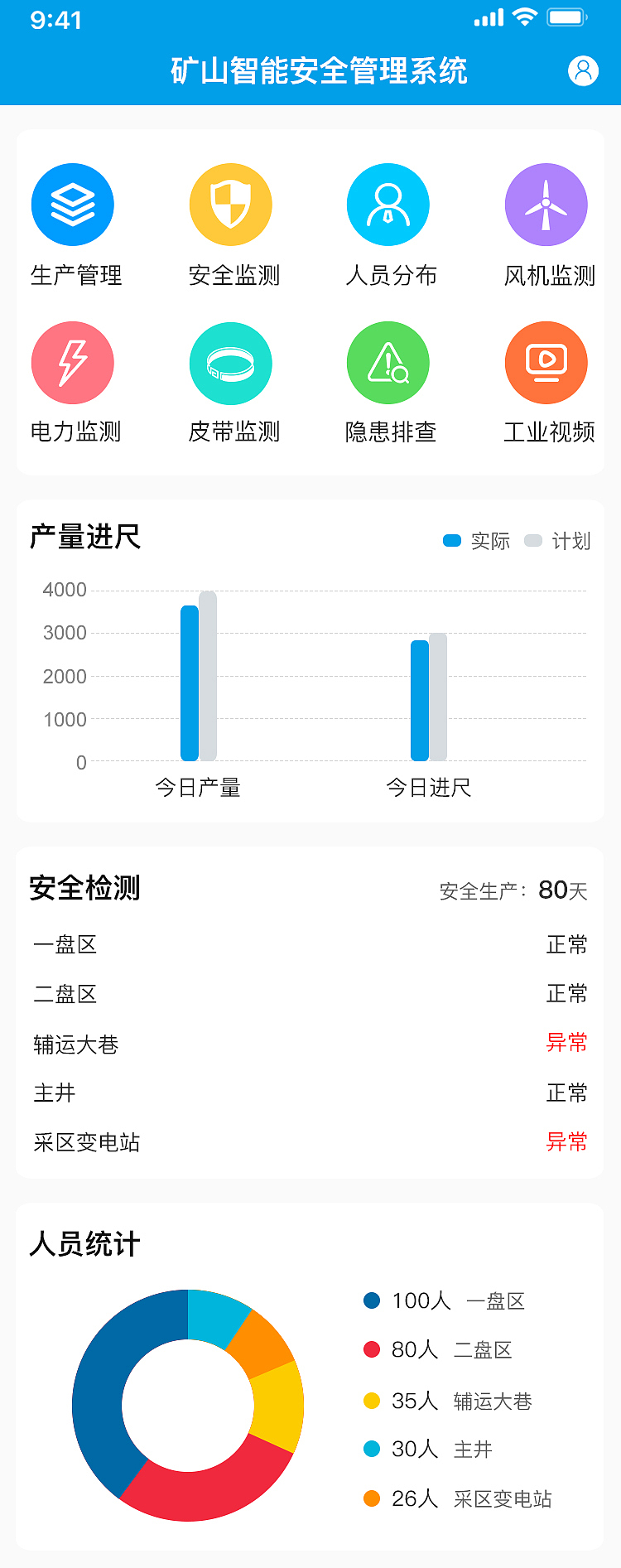The height and width of the screenshot is (1568, 621).
Task: Open the 皮带监测 belt monitoring icon
Action: tap(230, 362)
